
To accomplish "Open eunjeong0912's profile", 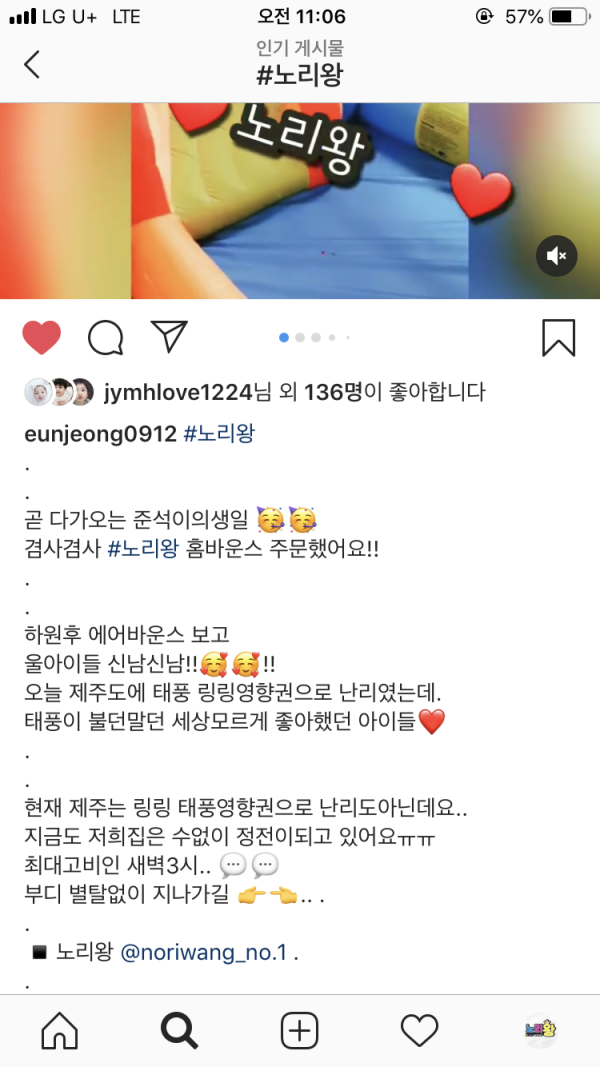I will click(101, 435).
